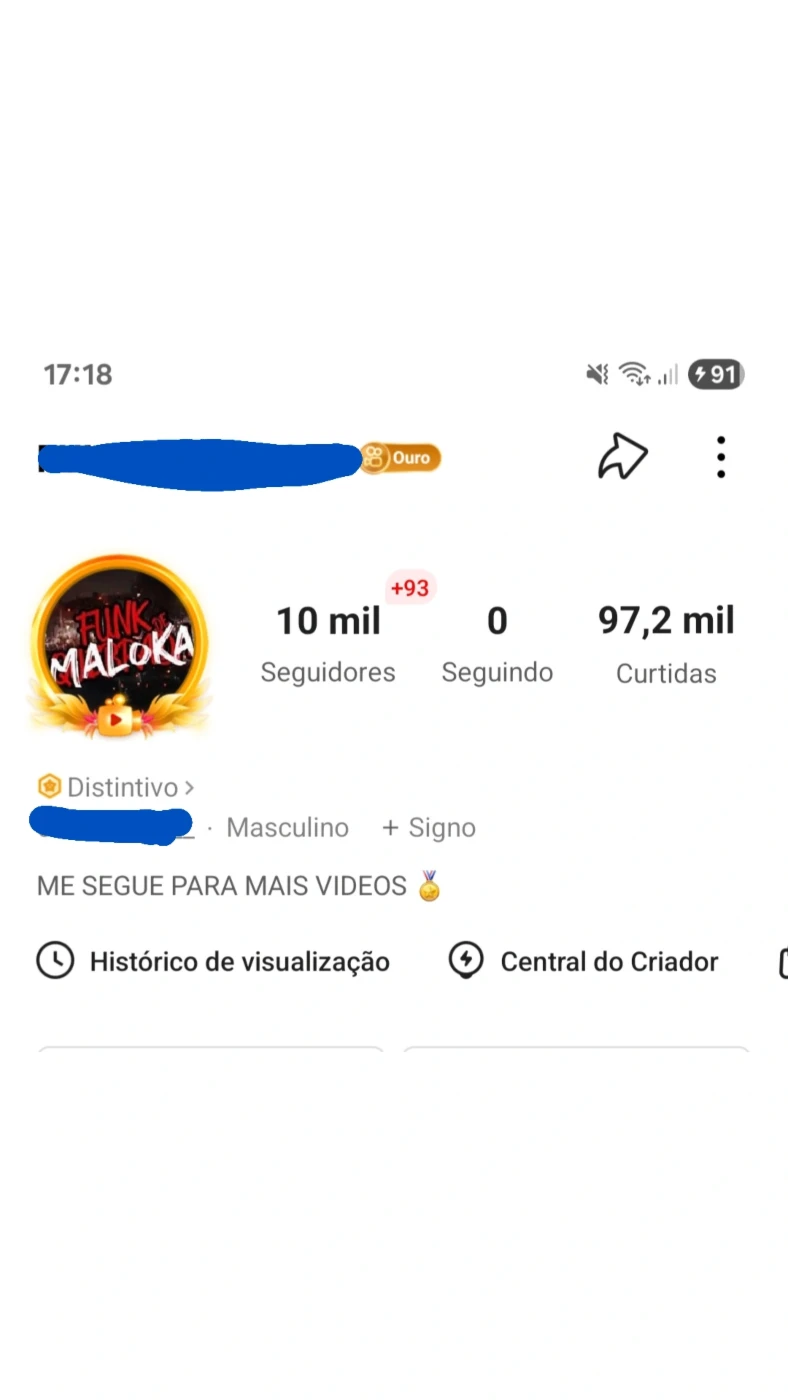The width and height of the screenshot is (788, 1400).
Task: Open the three-dot overflow menu
Action: 720,457
